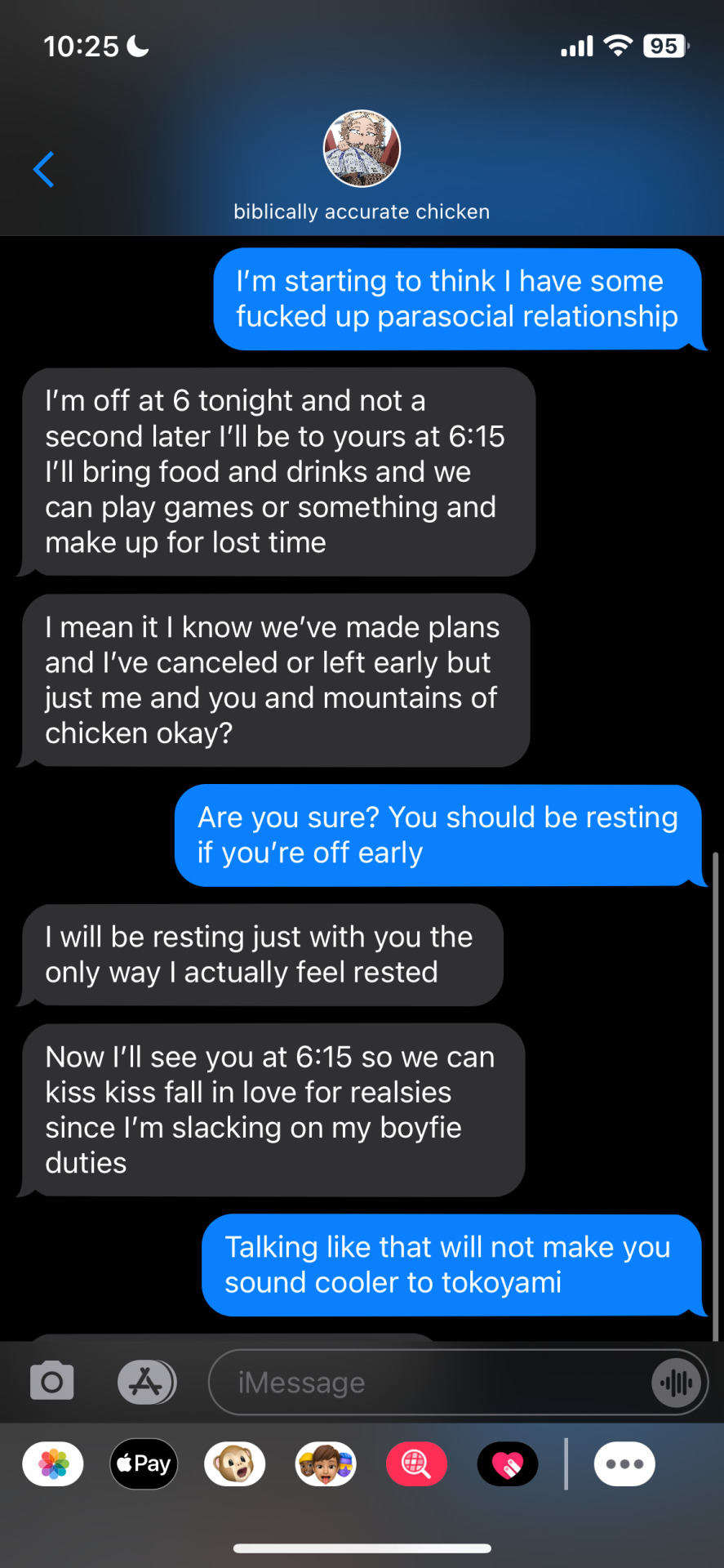Screen dimensions: 724x1568
Task: Open Memoji stickers
Action: [326, 1464]
